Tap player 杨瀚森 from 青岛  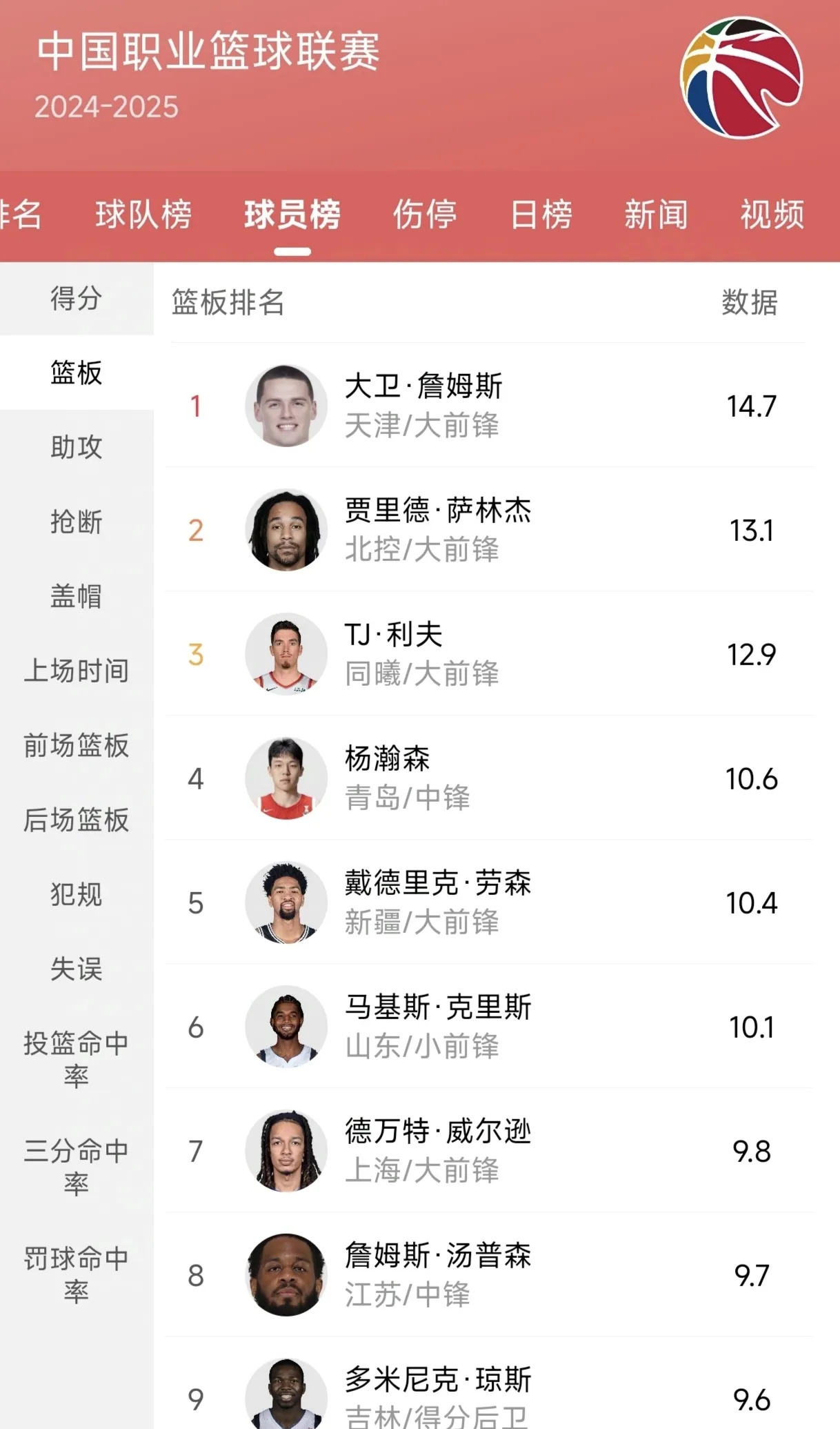point(490,778)
